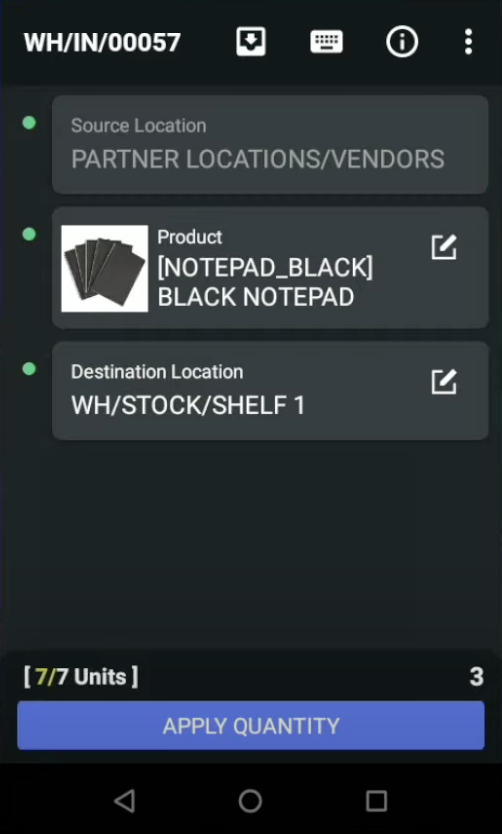Tap the system home button
This screenshot has height=834, width=502.
tap(250, 800)
